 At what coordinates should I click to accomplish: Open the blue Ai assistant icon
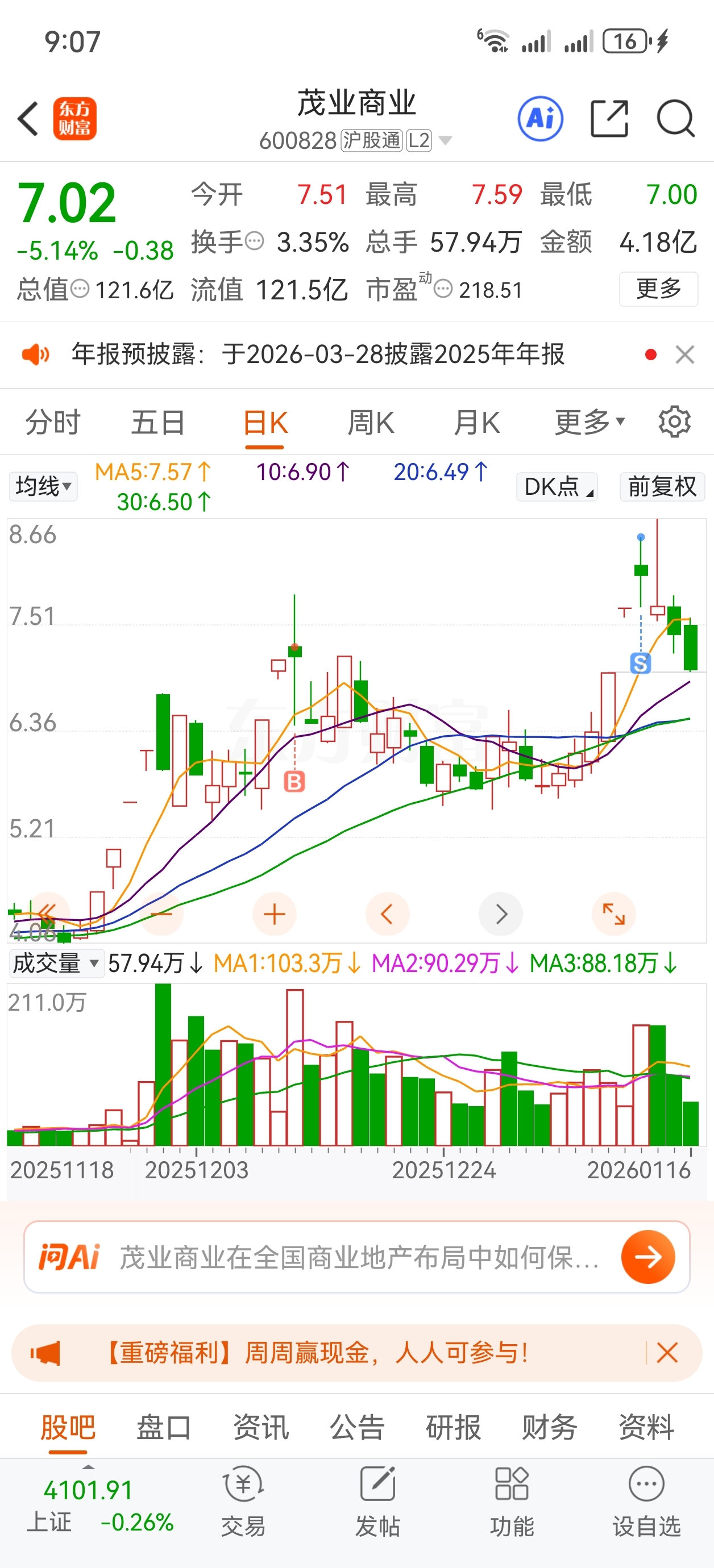[541, 118]
